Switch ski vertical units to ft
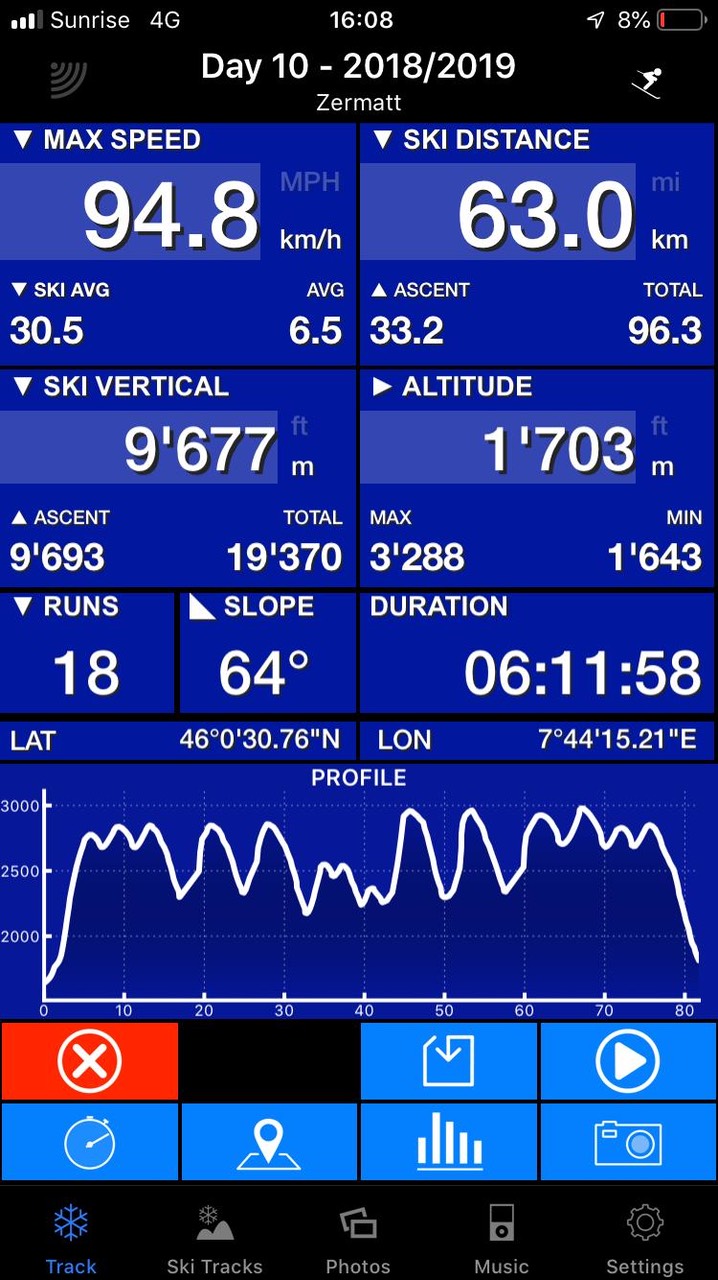718x1280 pixels. coord(298,427)
